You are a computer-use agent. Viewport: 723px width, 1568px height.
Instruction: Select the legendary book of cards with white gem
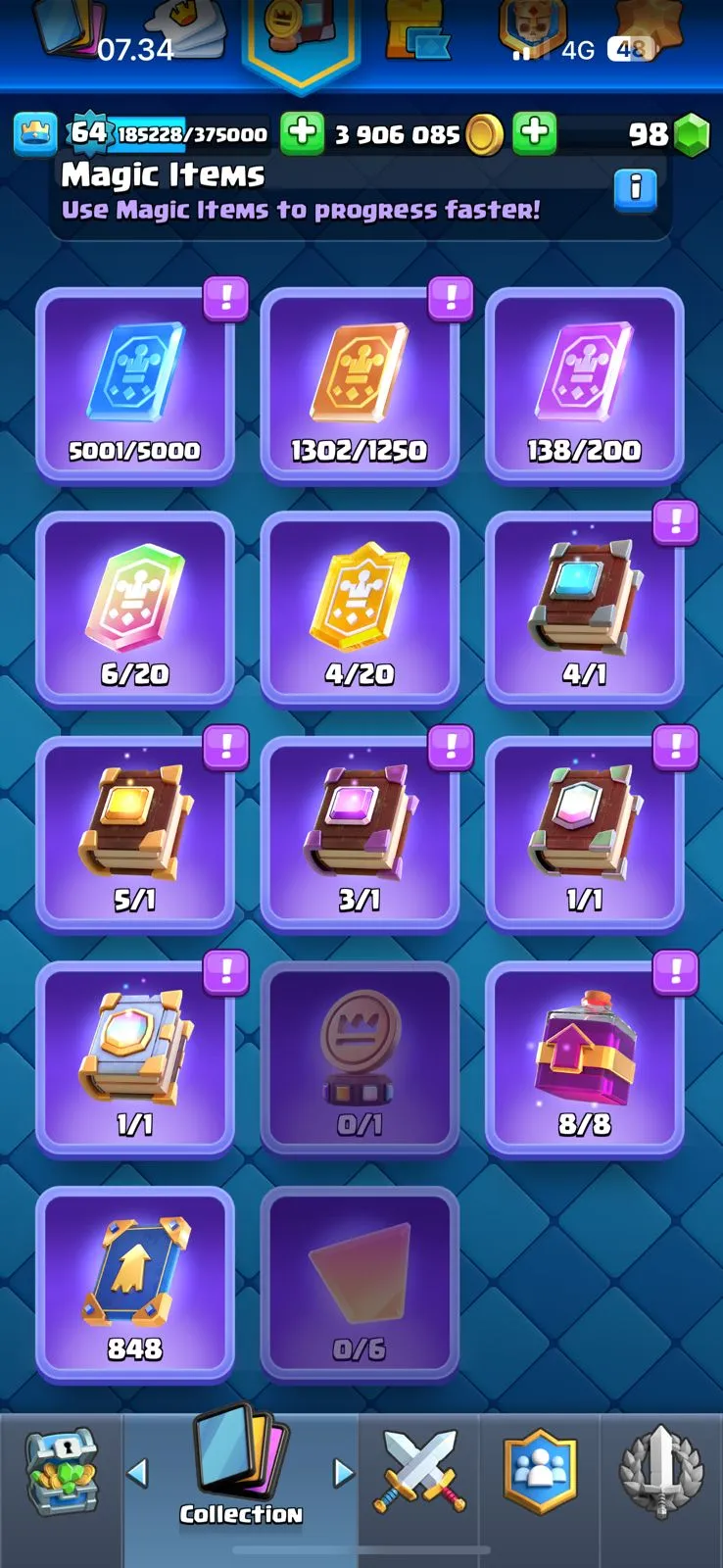click(585, 832)
